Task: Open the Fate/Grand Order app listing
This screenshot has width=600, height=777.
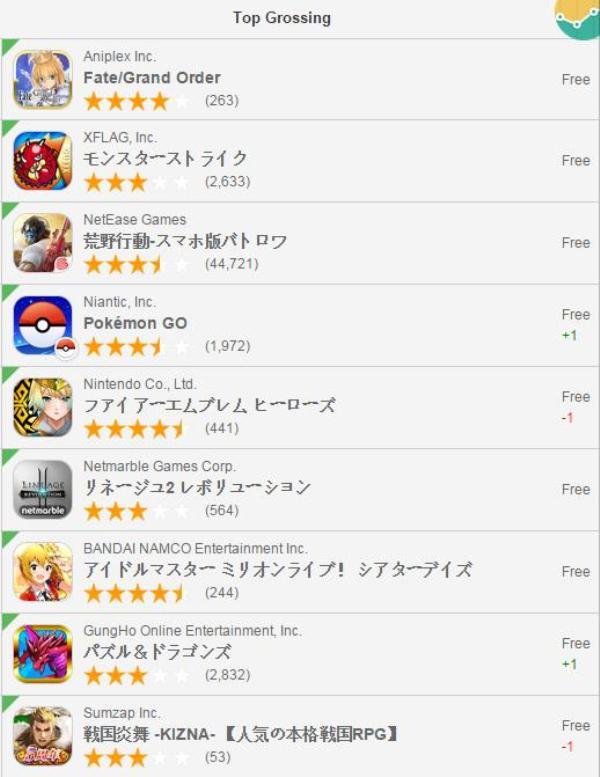Action: (152, 78)
